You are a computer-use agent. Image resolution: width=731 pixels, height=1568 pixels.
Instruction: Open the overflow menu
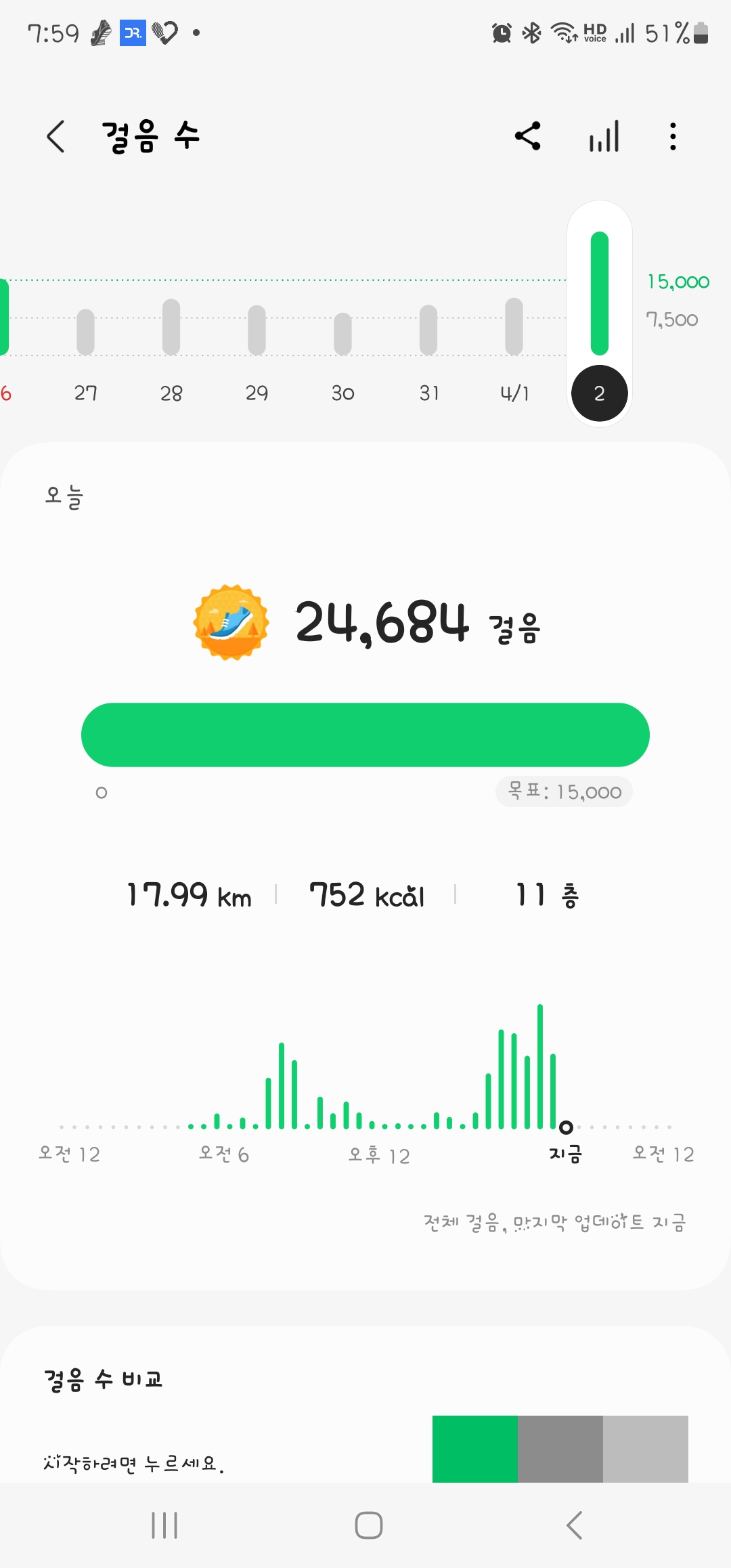pyautogui.click(x=672, y=136)
